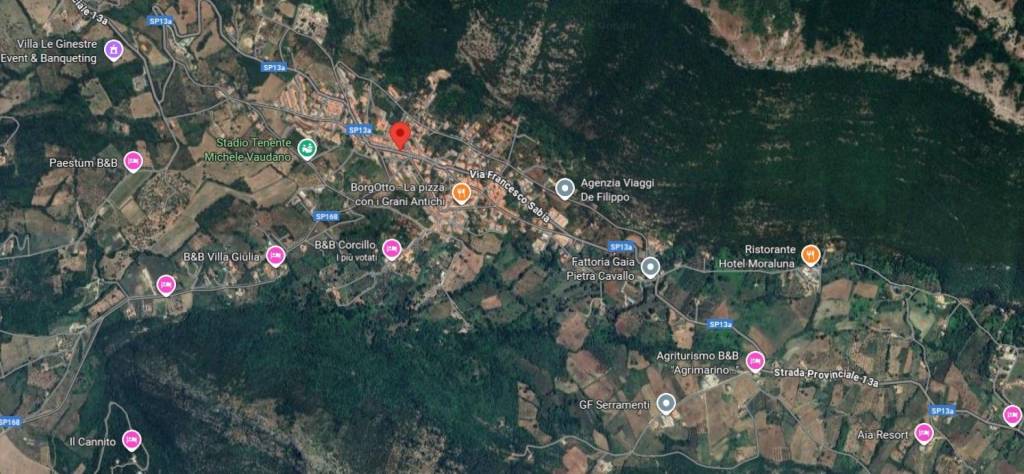The image size is (1024, 474).
Task: Select the Paestum B&B hotel pin
Action: (x=133, y=161)
